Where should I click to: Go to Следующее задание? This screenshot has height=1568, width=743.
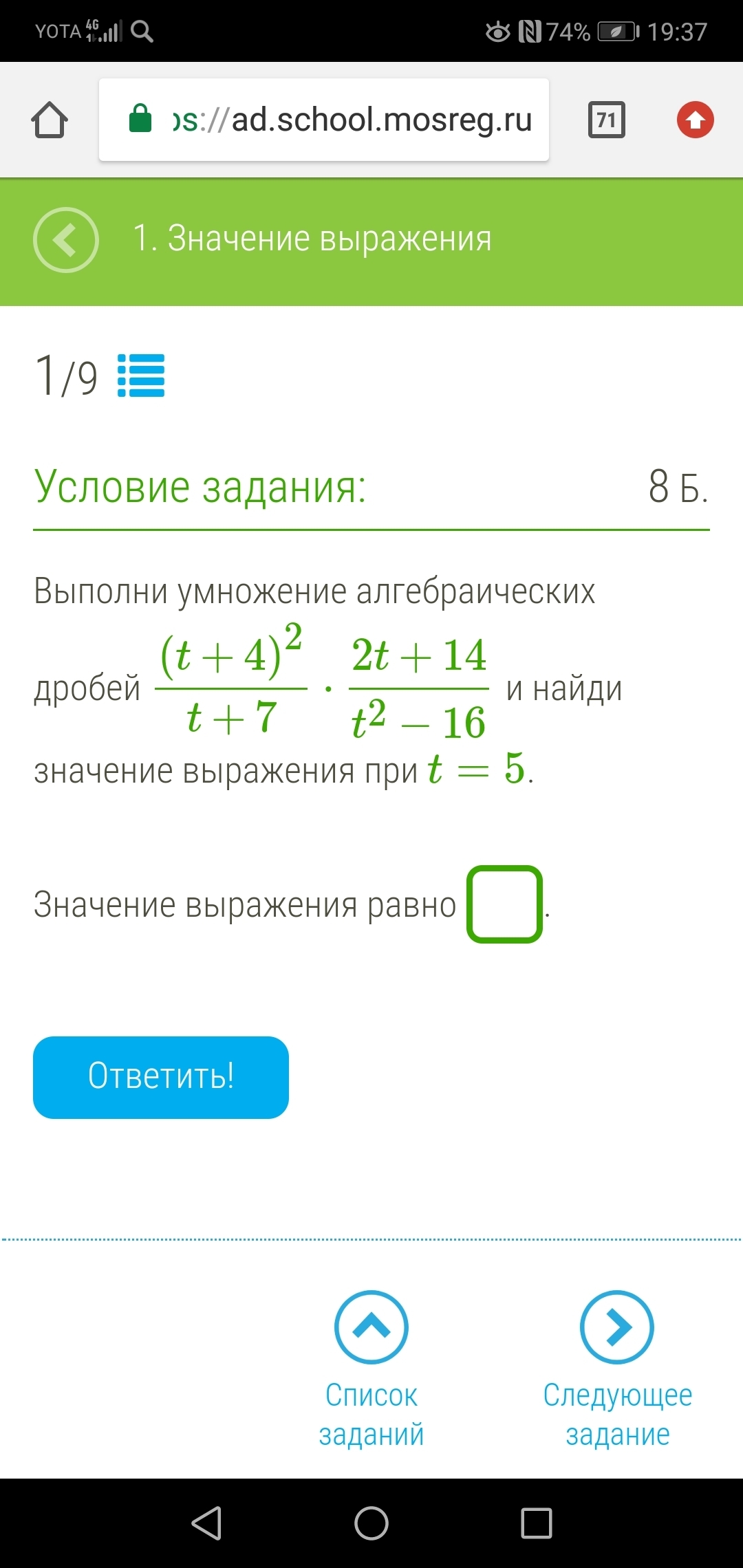pyautogui.click(x=617, y=1369)
